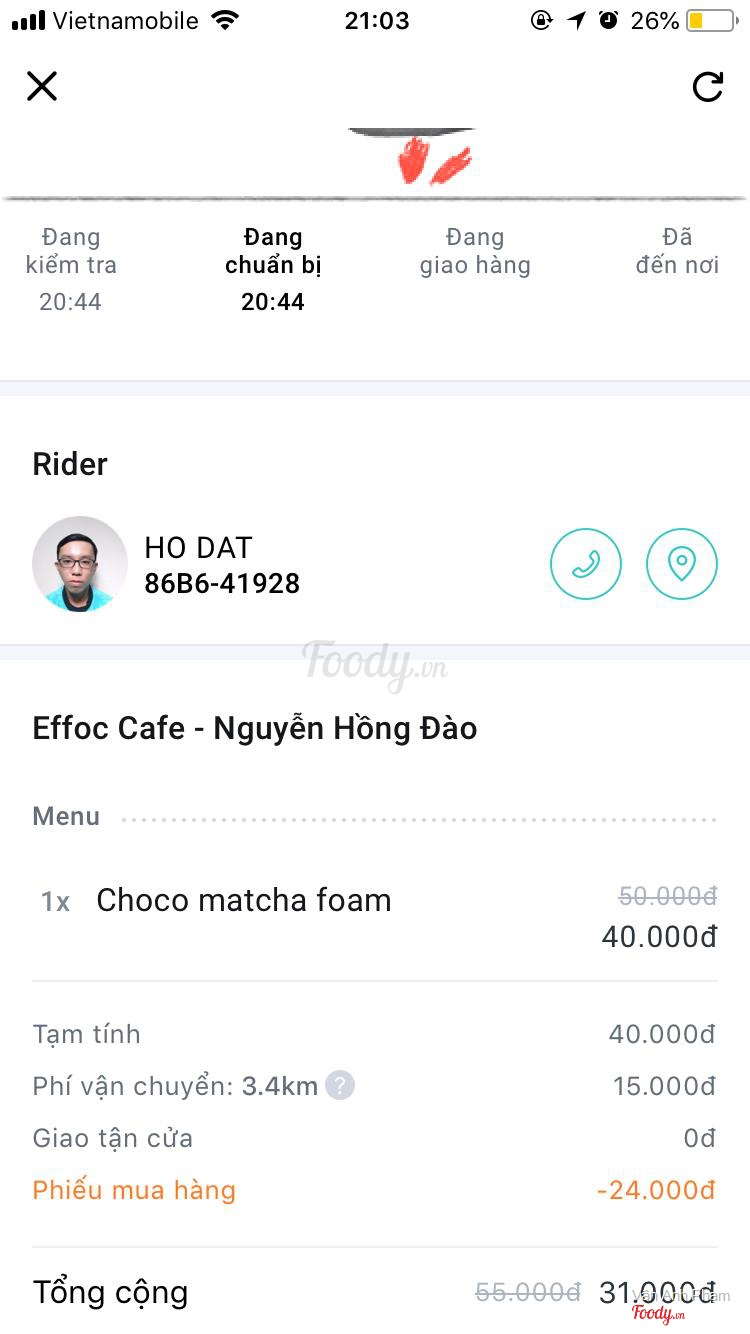Refresh the order status
This screenshot has height=1334, width=750.
(708, 87)
